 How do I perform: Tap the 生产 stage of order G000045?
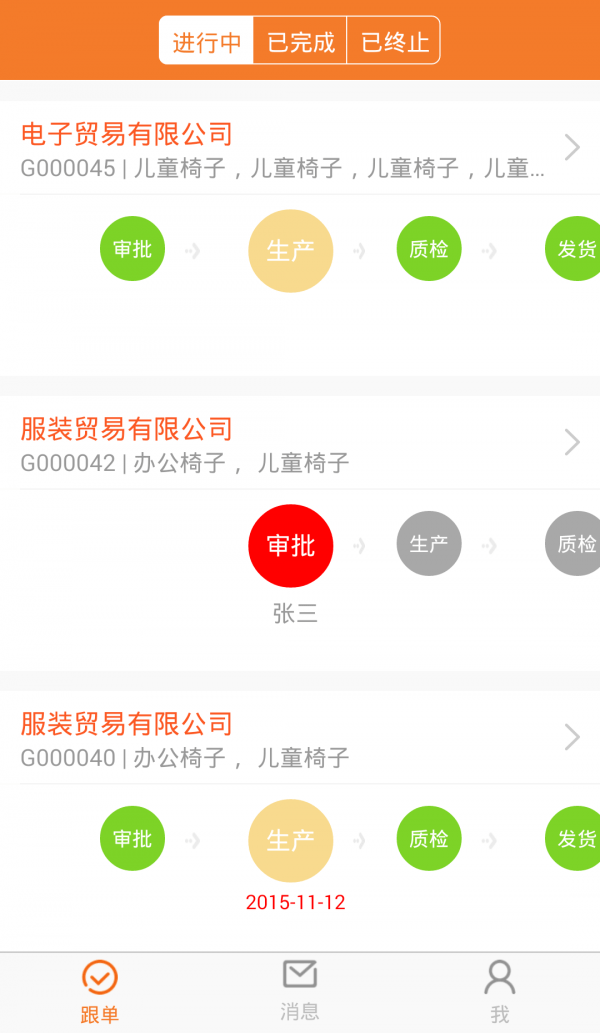(x=290, y=250)
